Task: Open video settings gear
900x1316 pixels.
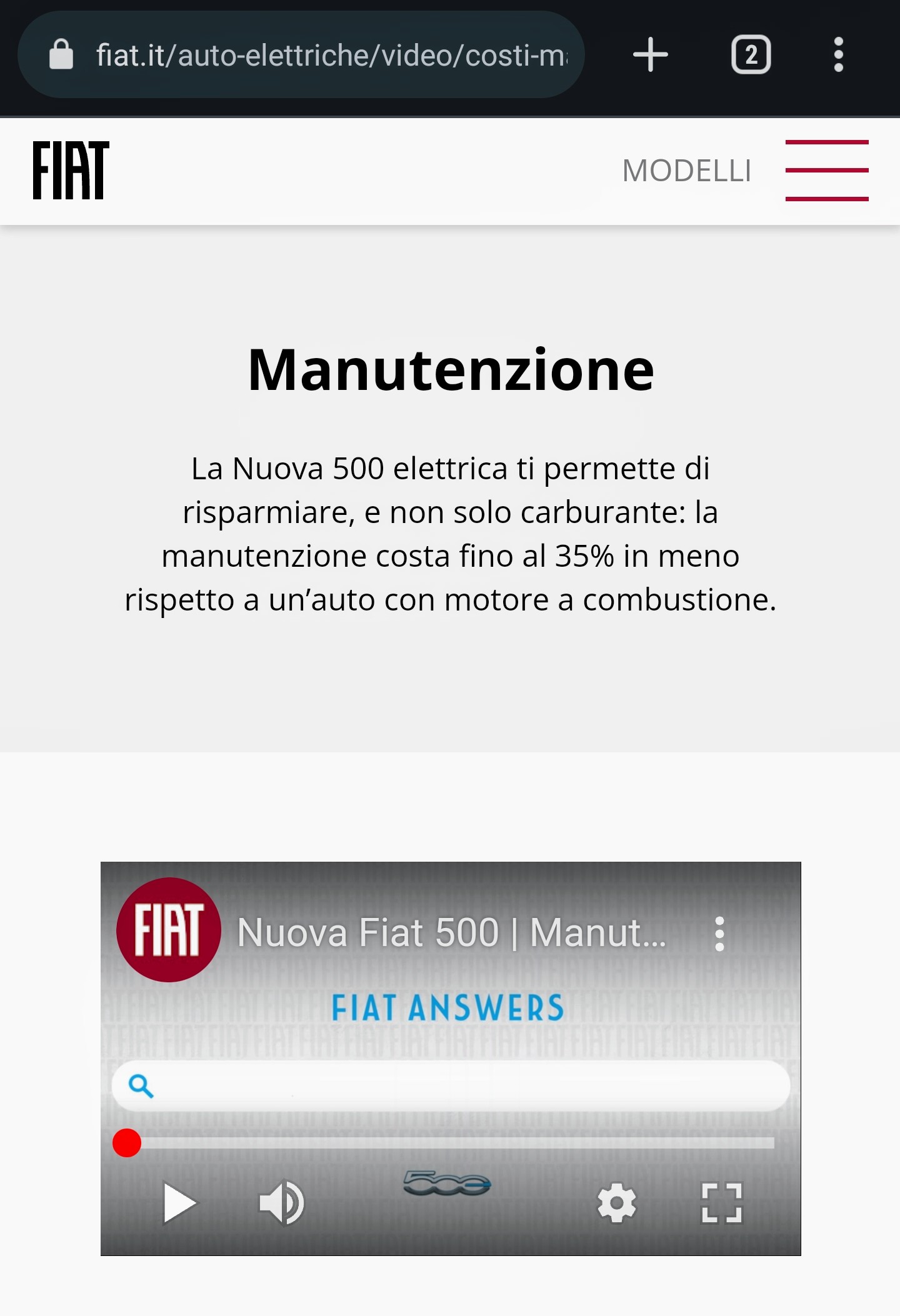Action: pos(616,1203)
